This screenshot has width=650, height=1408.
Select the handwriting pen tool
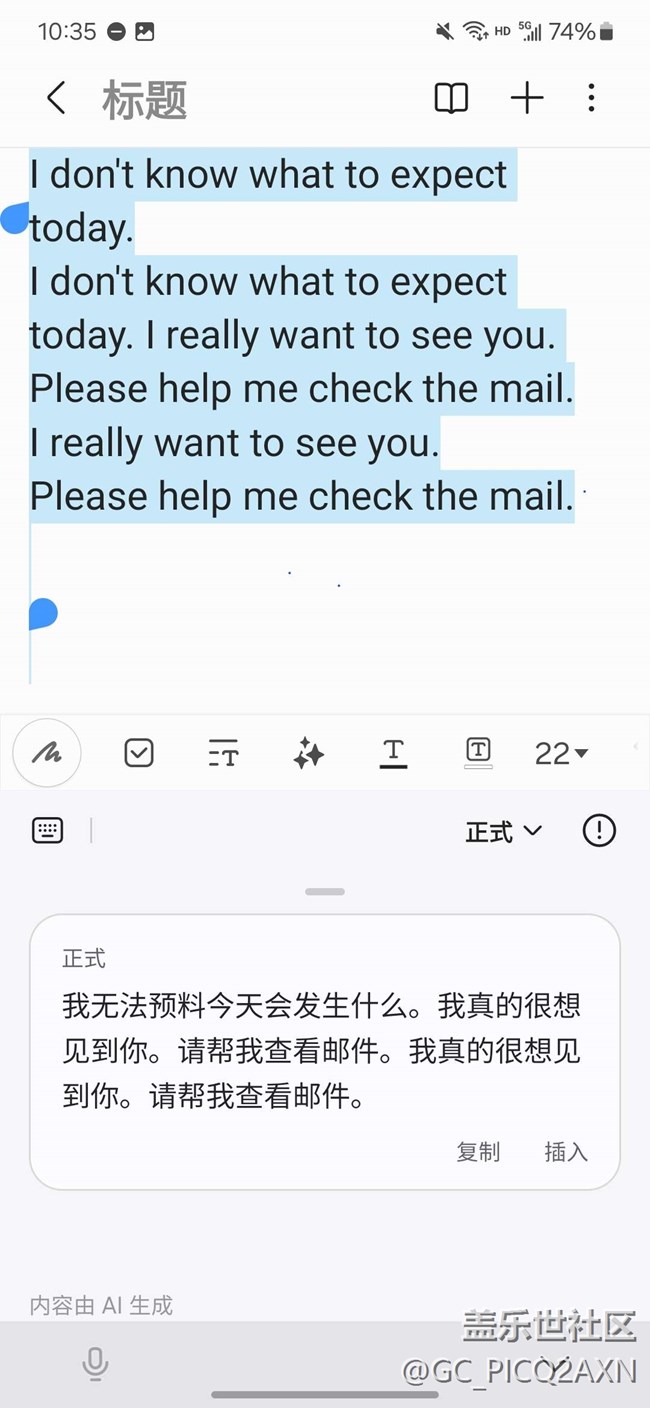[x=46, y=752]
